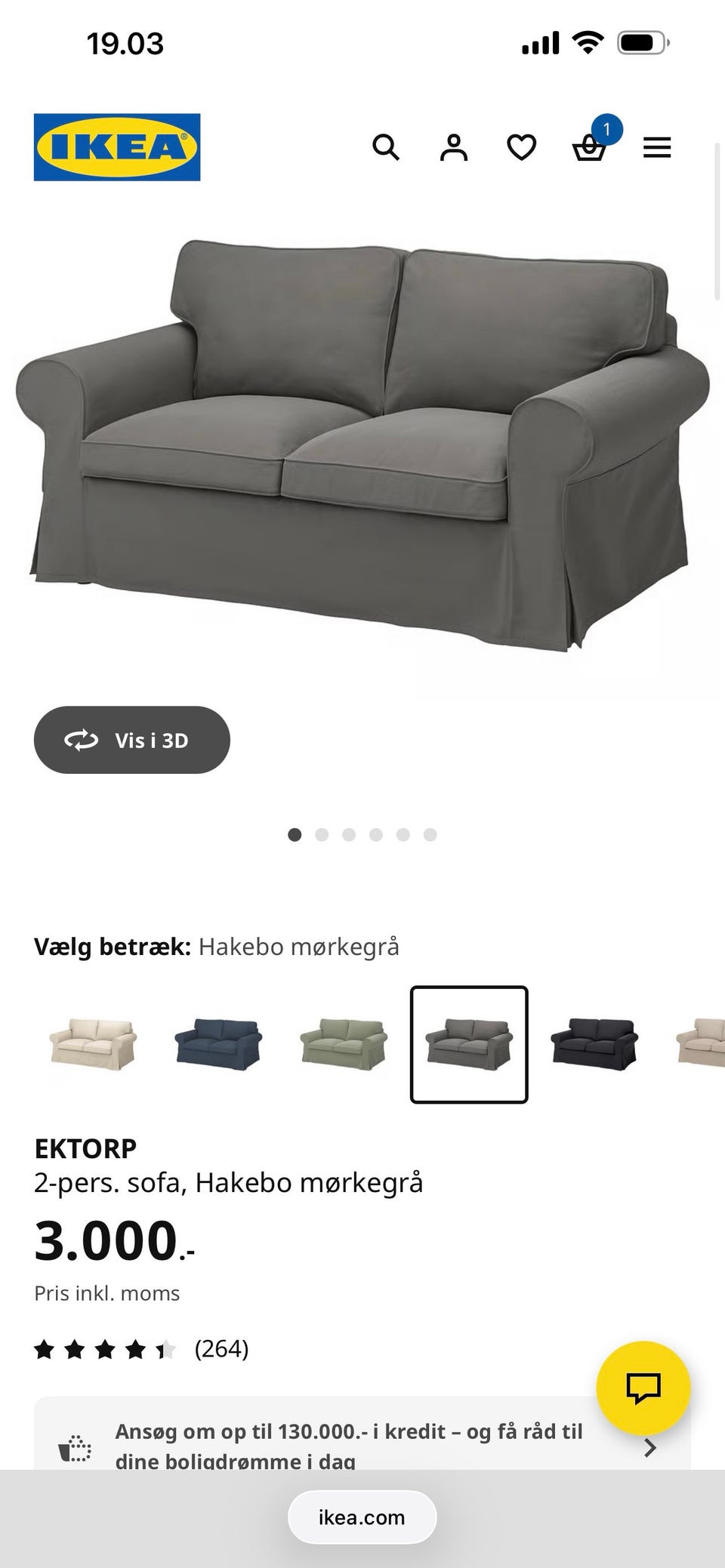This screenshot has width=725, height=1568.
Task: Click the IKEA logo
Action: pyautogui.click(x=116, y=146)
